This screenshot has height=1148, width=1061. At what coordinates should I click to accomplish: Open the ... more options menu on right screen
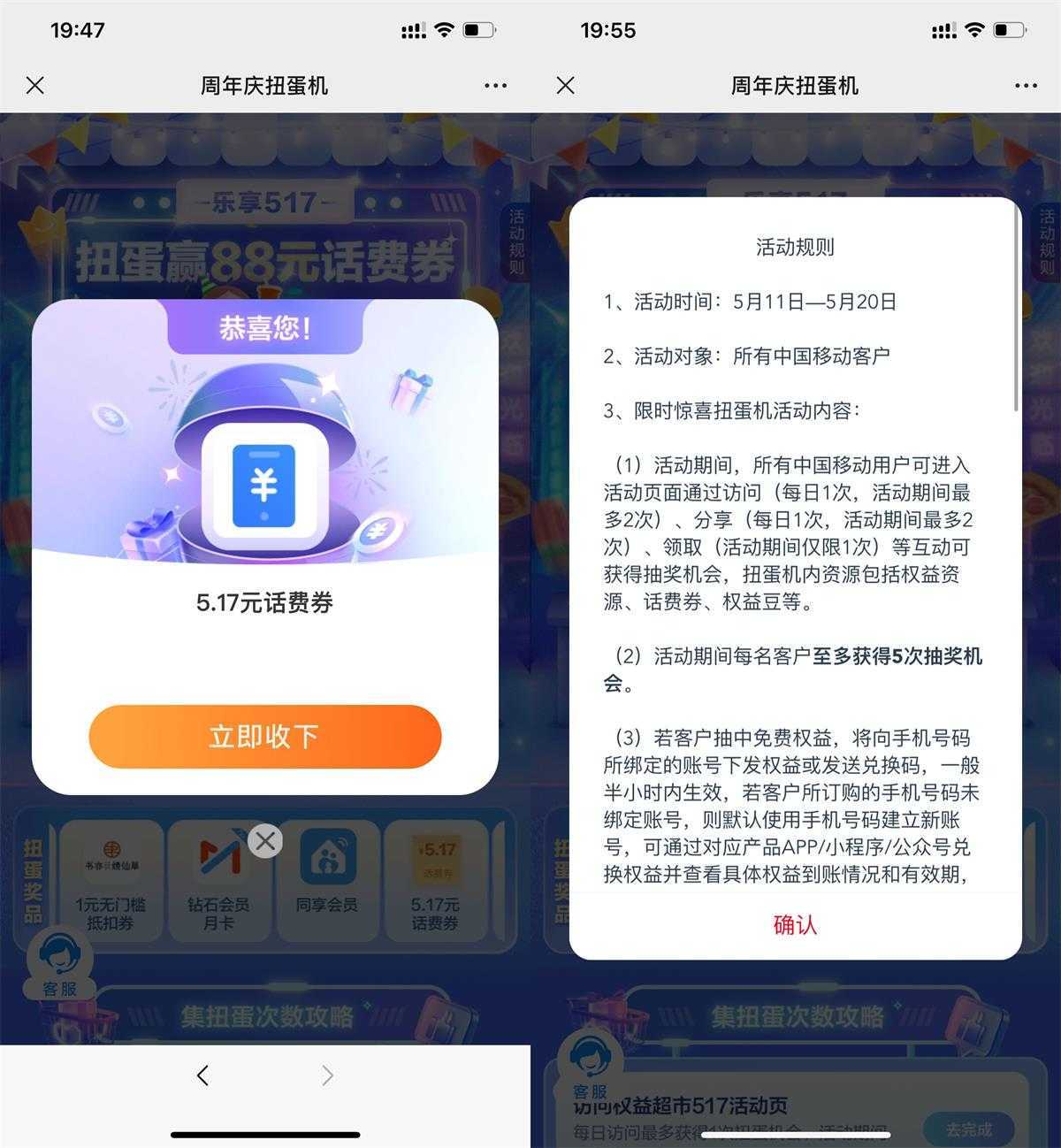tap(1024, 85)
